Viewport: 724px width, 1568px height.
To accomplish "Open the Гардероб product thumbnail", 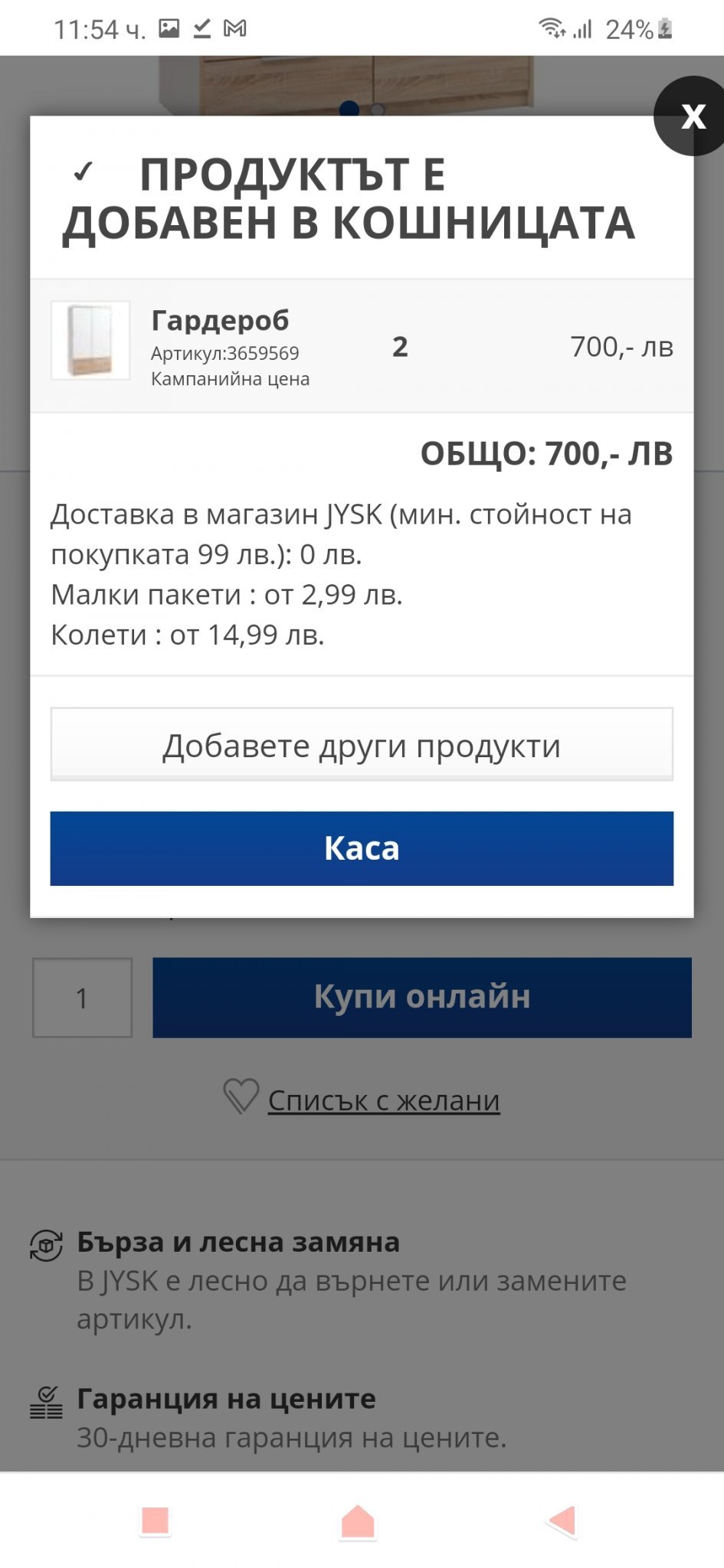I will click(x=90, y=341).
